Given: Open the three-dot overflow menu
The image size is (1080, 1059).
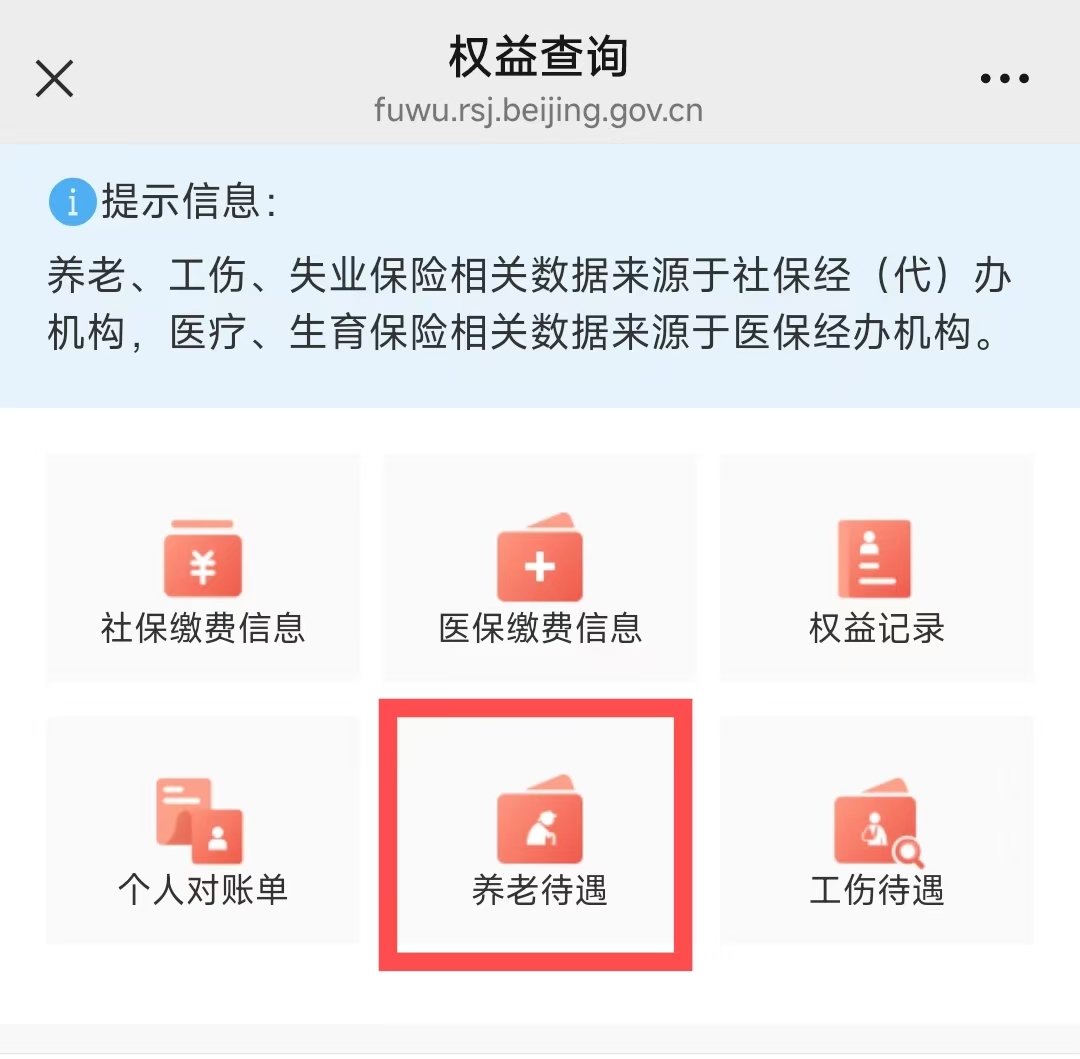Looking at the screenshot, I should click(x=1004, y=79).
